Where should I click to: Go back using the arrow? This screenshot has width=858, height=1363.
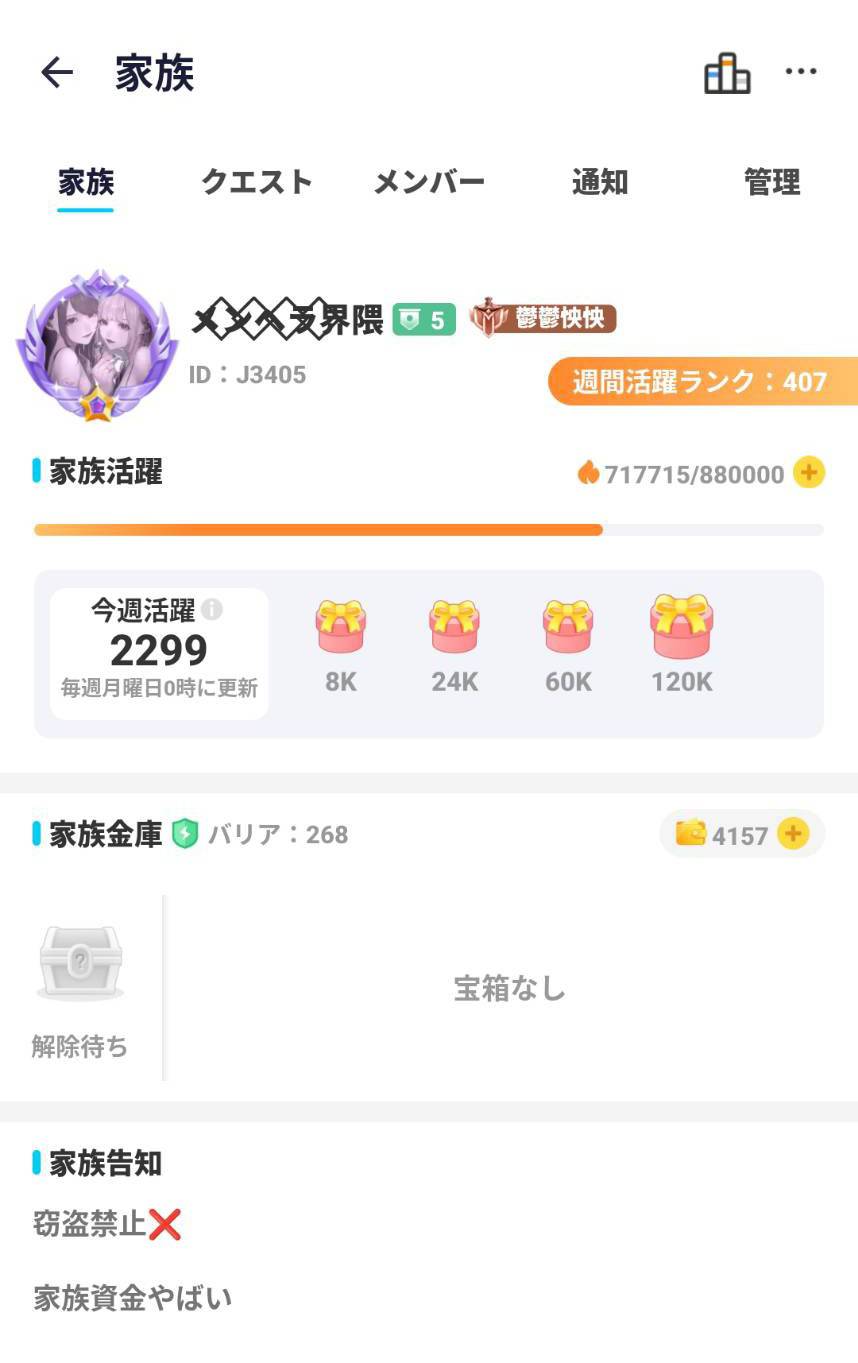point(57,73)
